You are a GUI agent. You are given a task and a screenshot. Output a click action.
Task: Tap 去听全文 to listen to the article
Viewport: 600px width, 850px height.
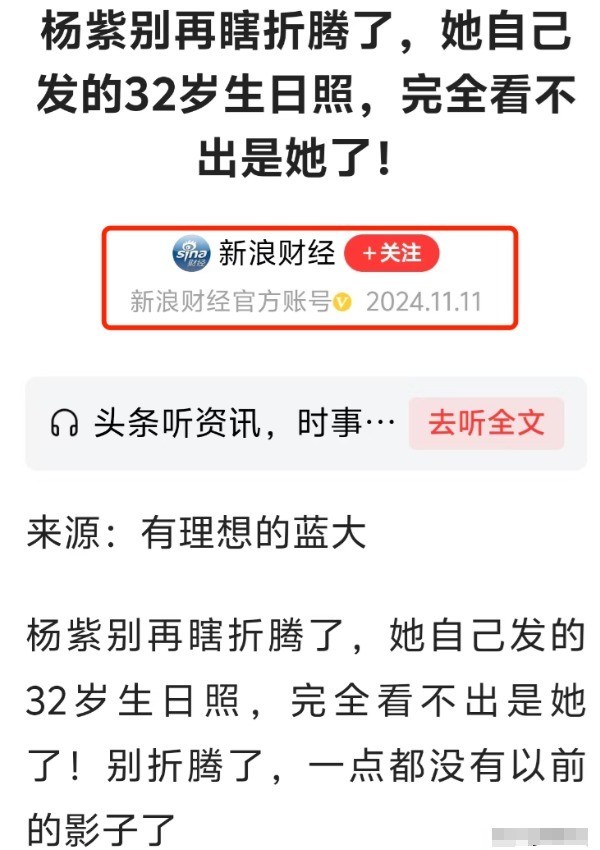click(x=486, y=423)
